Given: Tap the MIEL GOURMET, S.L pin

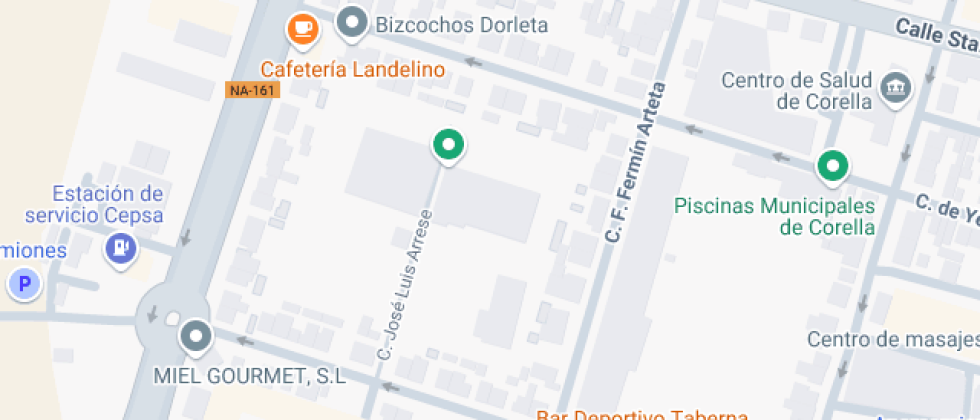Looking at the screenshot, I should pyautogui.click(x=195, y=337).
